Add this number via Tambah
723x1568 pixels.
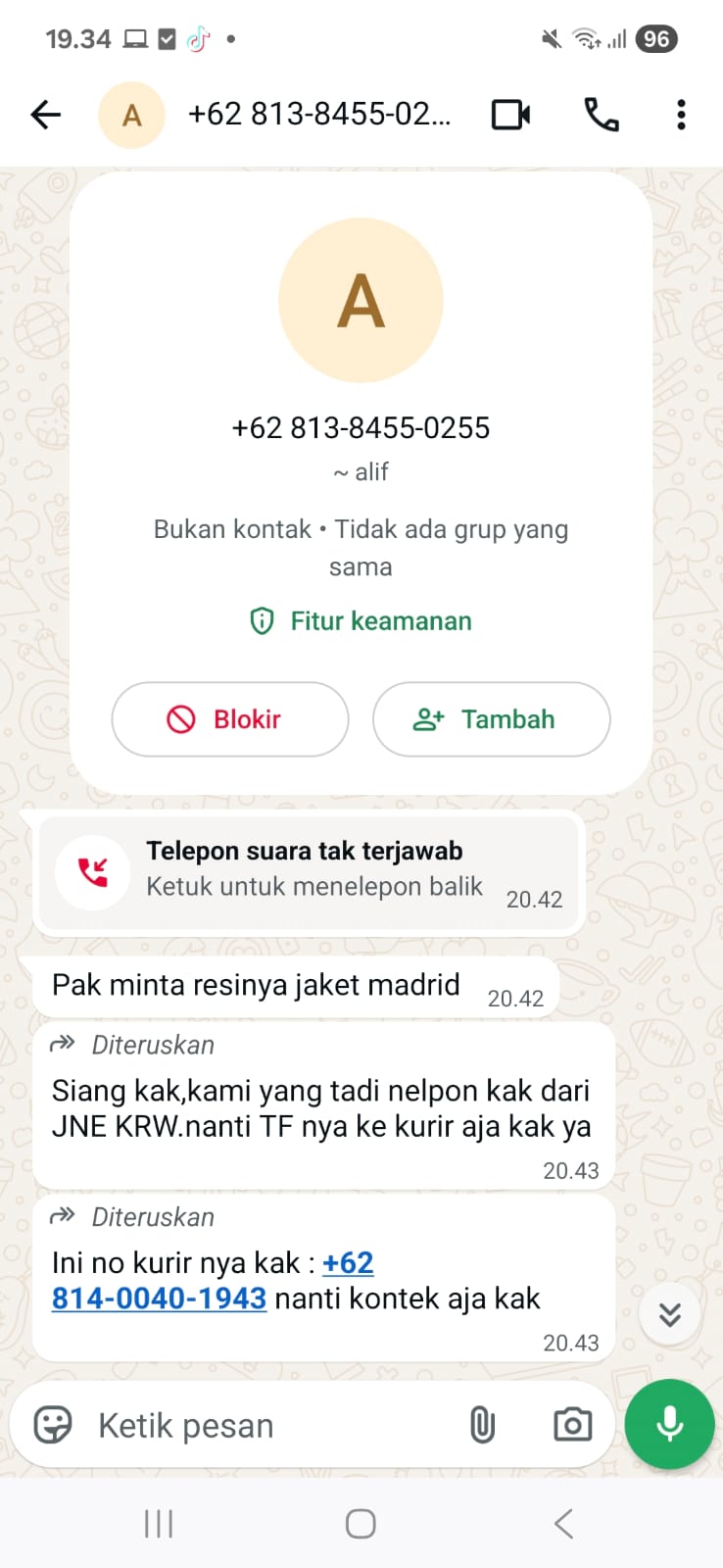pos(491,719)
